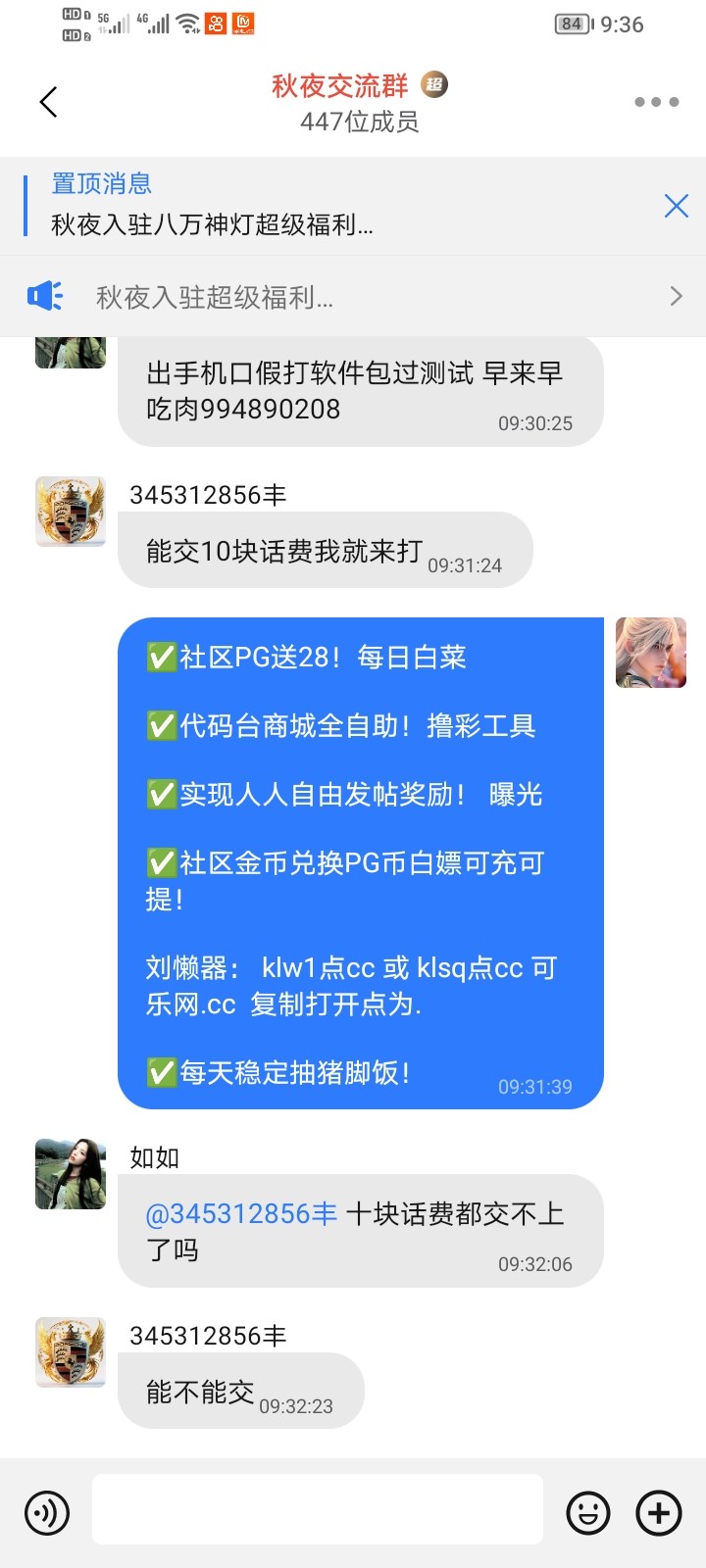
Task: Tap the back arrow to leave chat
Action: pos(48,101)
